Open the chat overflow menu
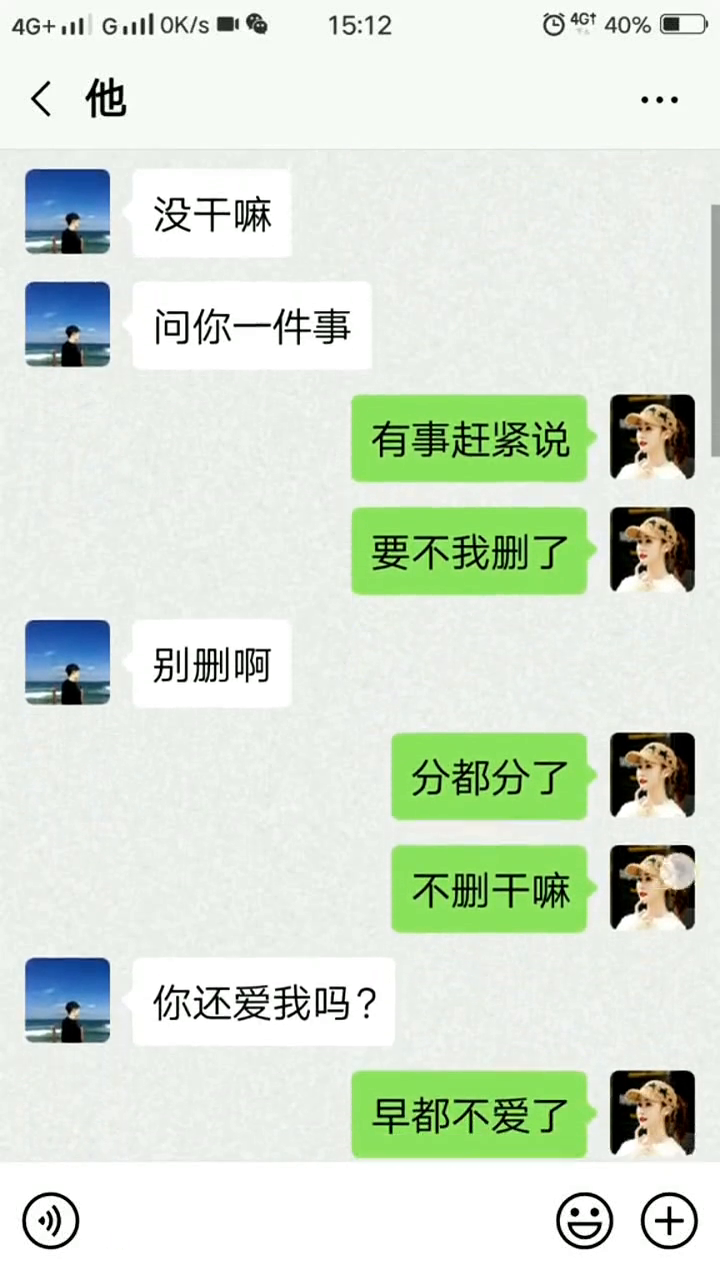 pyautogui.click(x=659, y=99)
